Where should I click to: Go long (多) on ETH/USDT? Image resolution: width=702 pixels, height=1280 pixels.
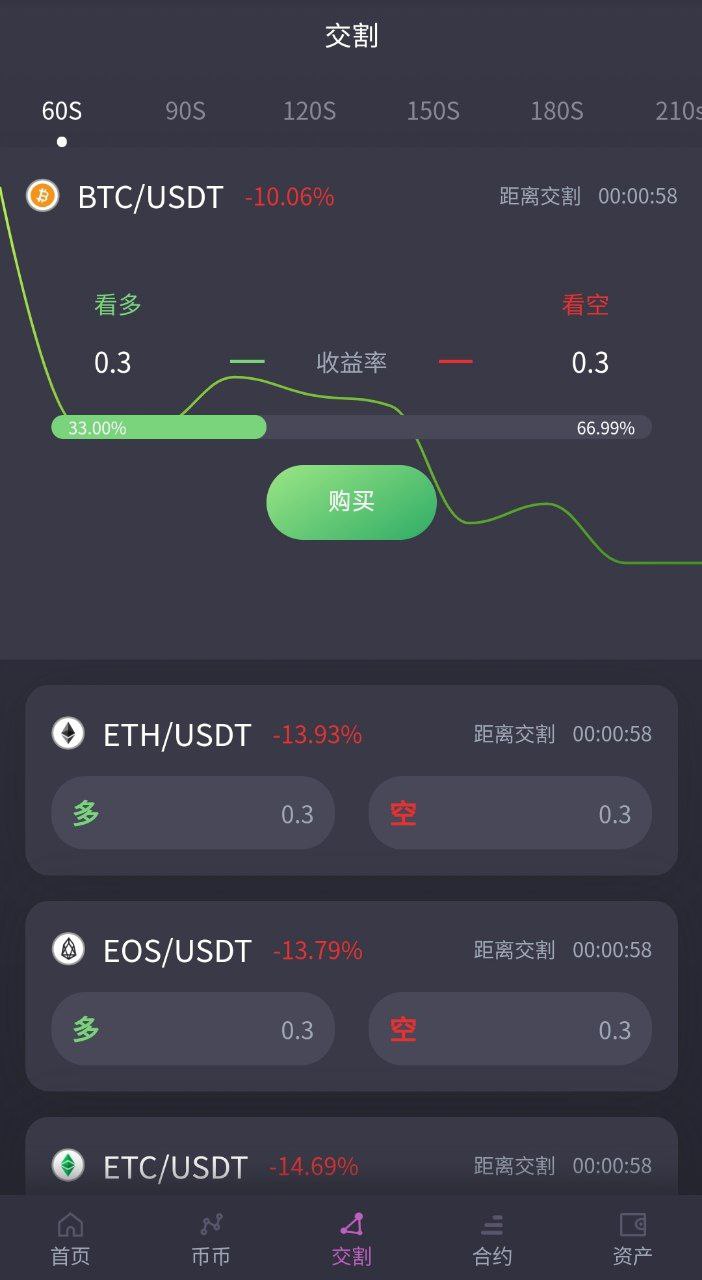tap(193, 813)
